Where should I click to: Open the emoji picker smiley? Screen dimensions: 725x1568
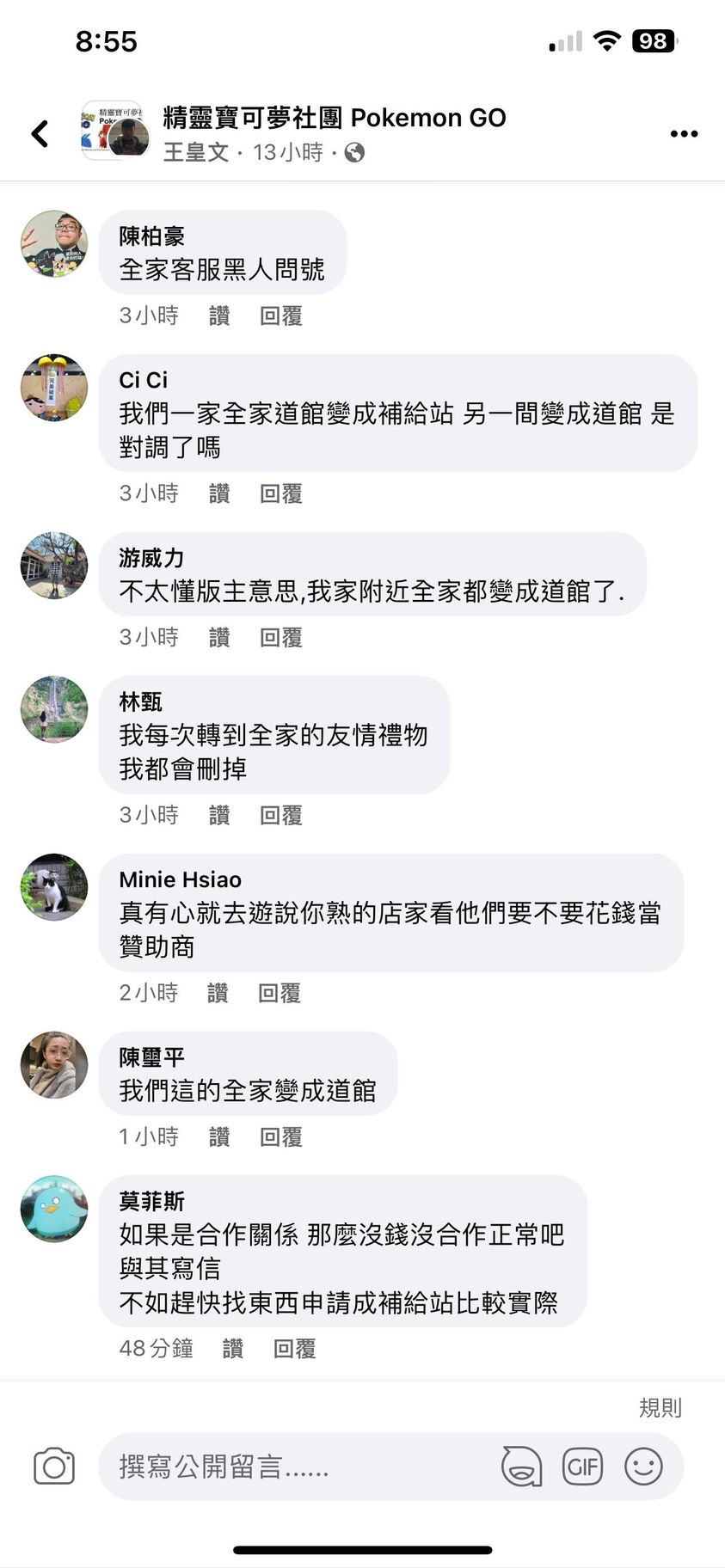click(643, 1467)
